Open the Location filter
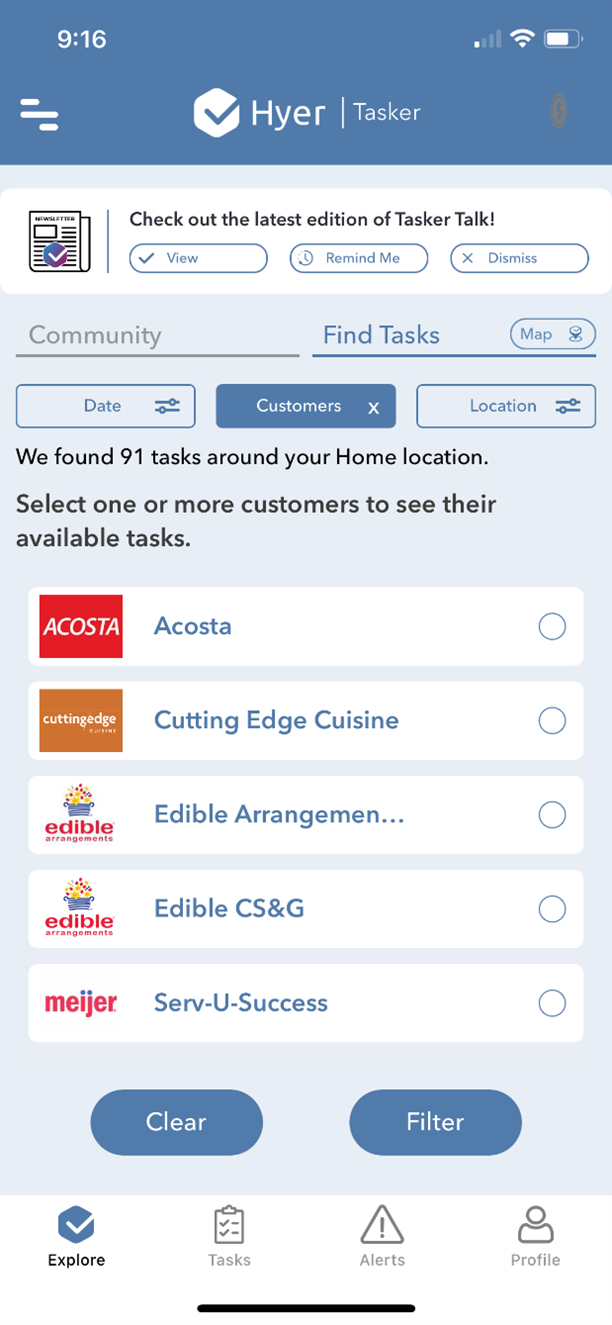The image size is (612, 1325). pos(506,406)
